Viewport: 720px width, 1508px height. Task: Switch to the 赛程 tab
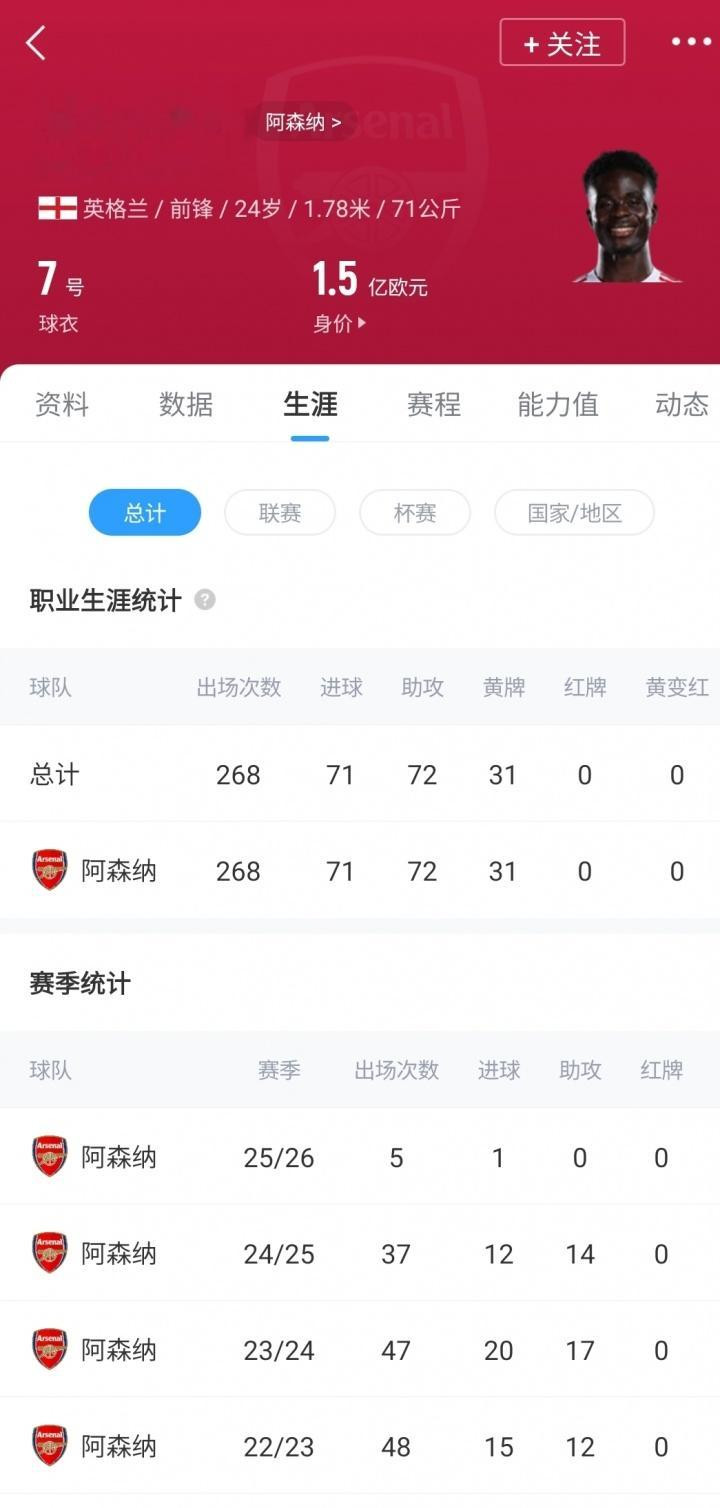[x=434, y=405]
